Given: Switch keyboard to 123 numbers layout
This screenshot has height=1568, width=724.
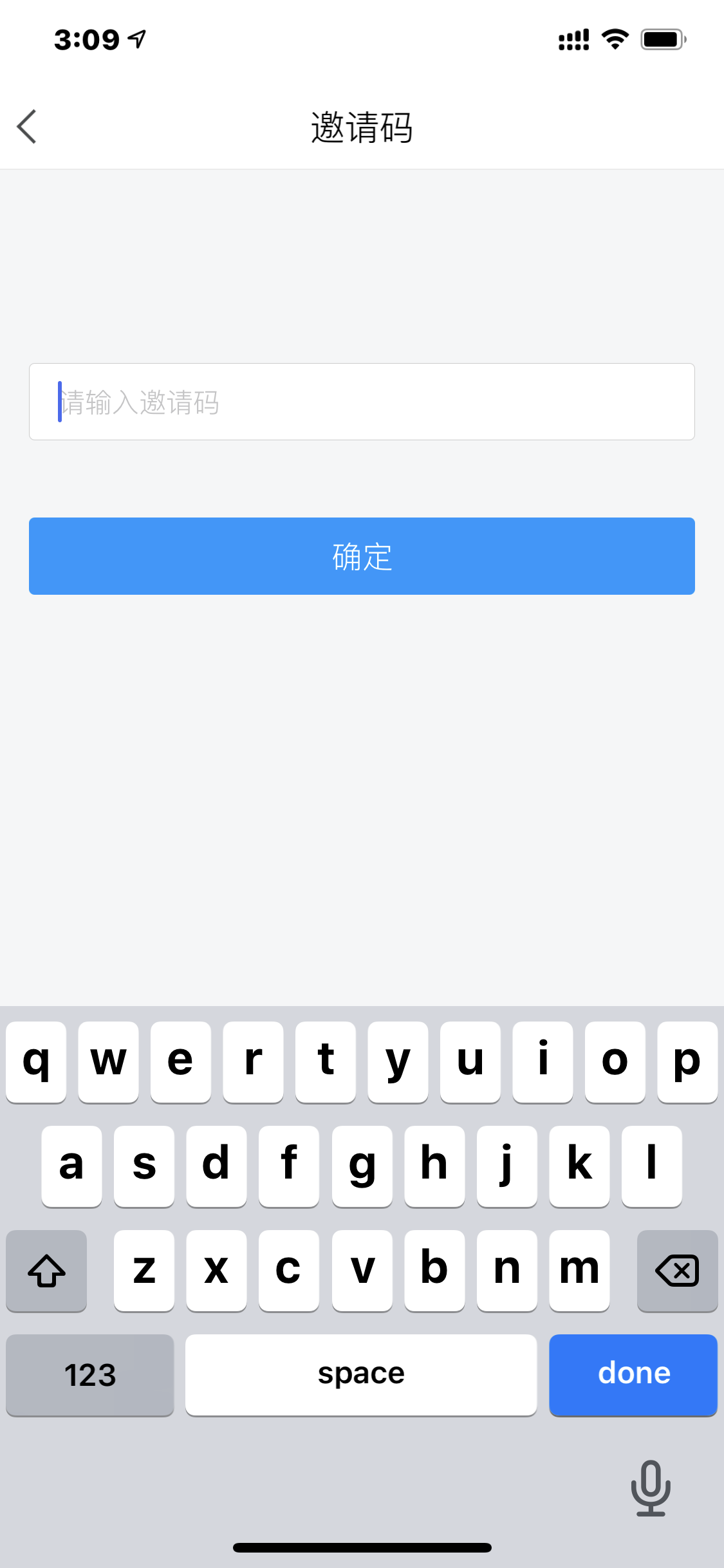Looking at the screenshot, I should pos(90,1375).
